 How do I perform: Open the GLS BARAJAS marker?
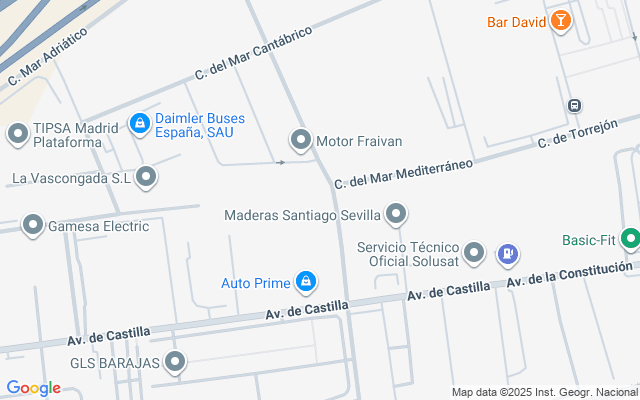pyautogui.click(x=175, y=362)
